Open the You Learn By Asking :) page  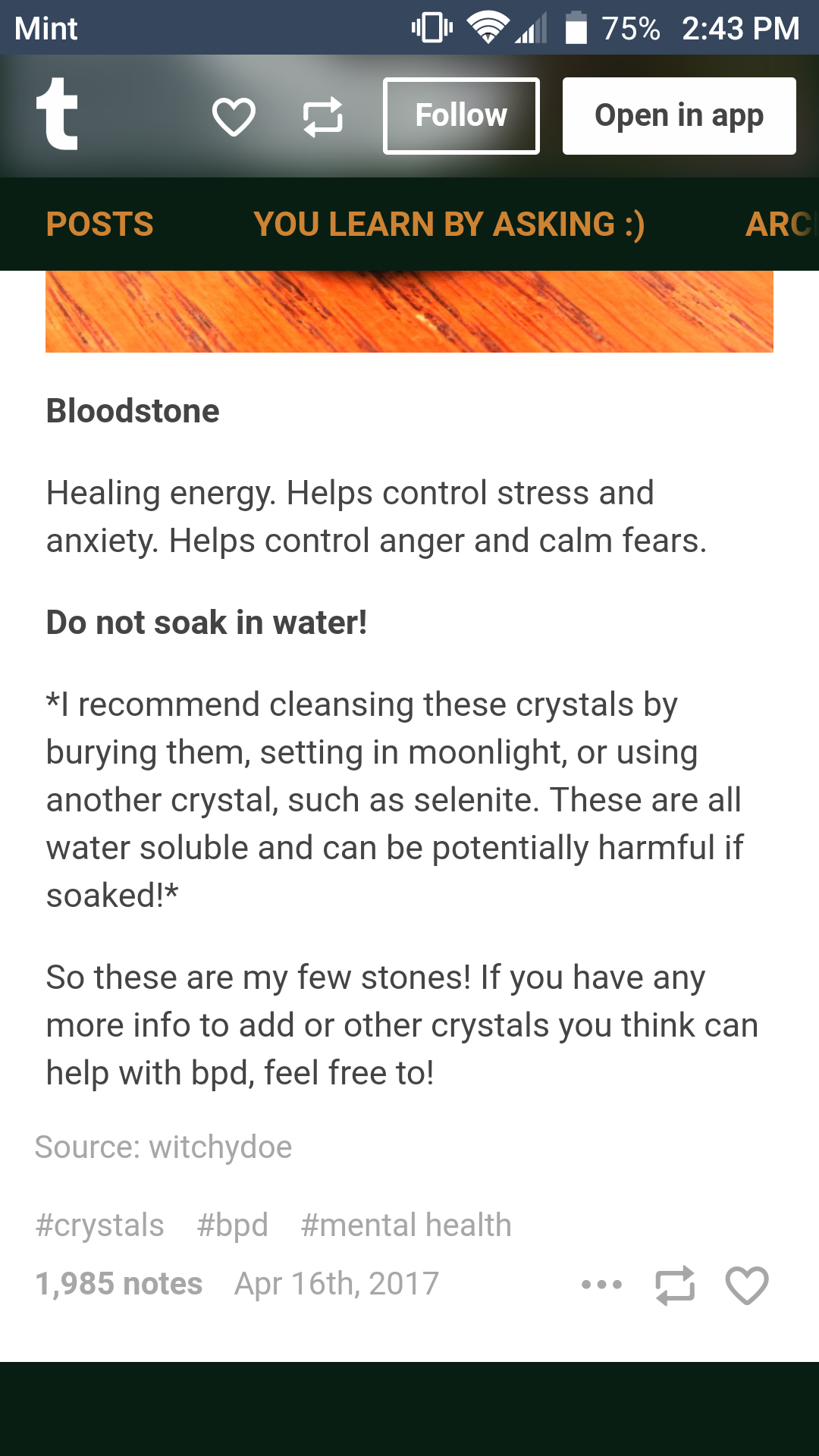449,224
